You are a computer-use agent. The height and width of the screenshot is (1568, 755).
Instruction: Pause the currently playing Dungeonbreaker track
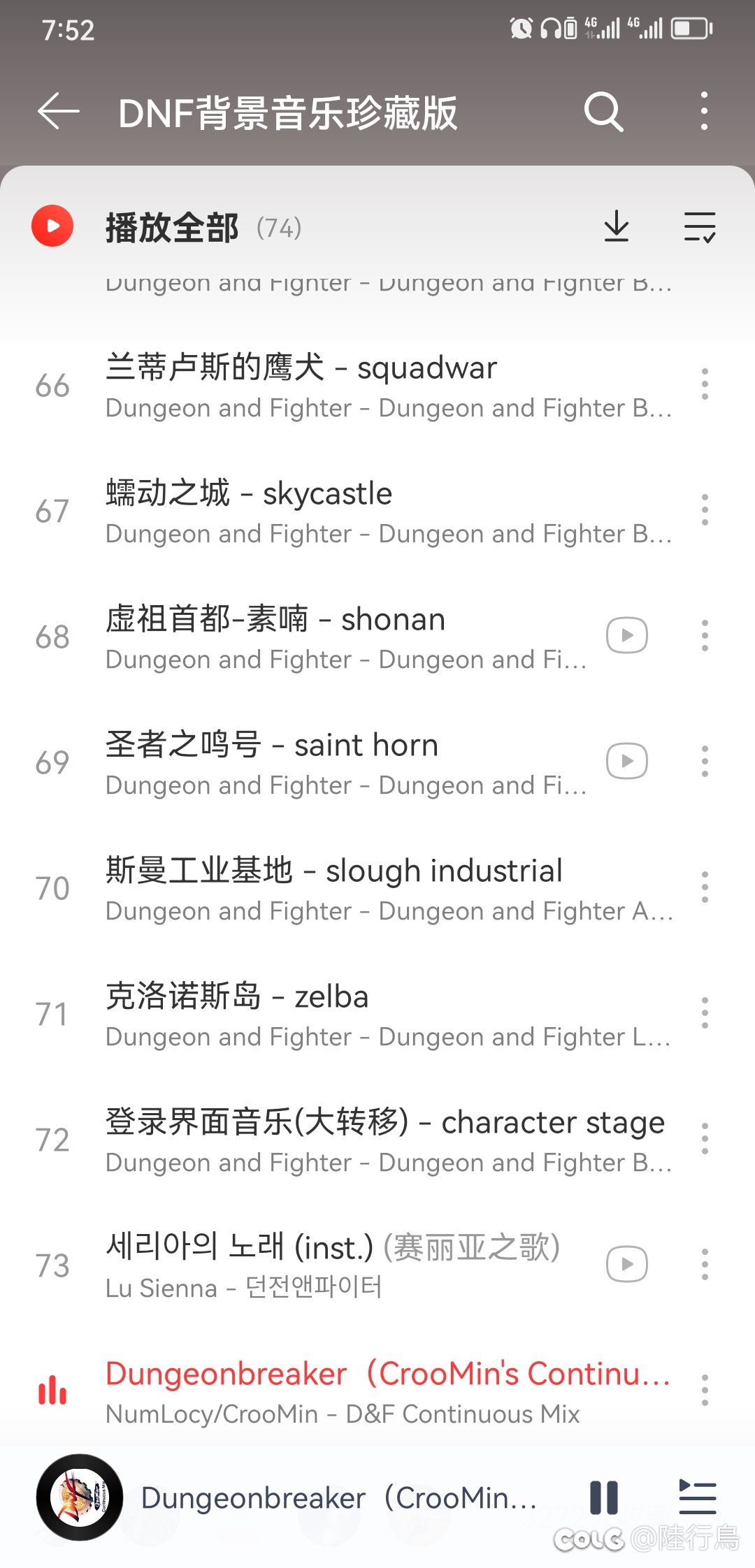click(x=604, y=1497)
